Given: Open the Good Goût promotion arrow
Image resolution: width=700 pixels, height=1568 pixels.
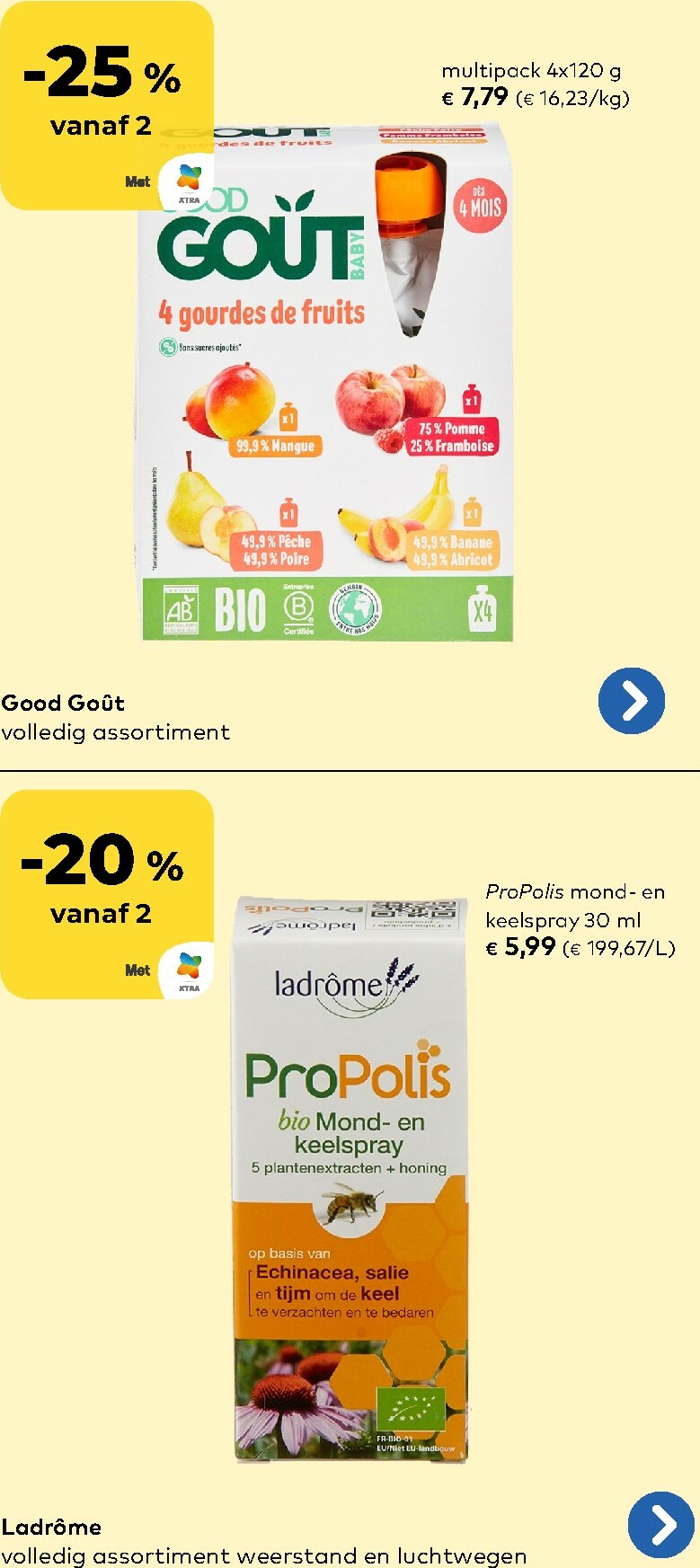Looking at the screenshot, I should coord(632,701).
